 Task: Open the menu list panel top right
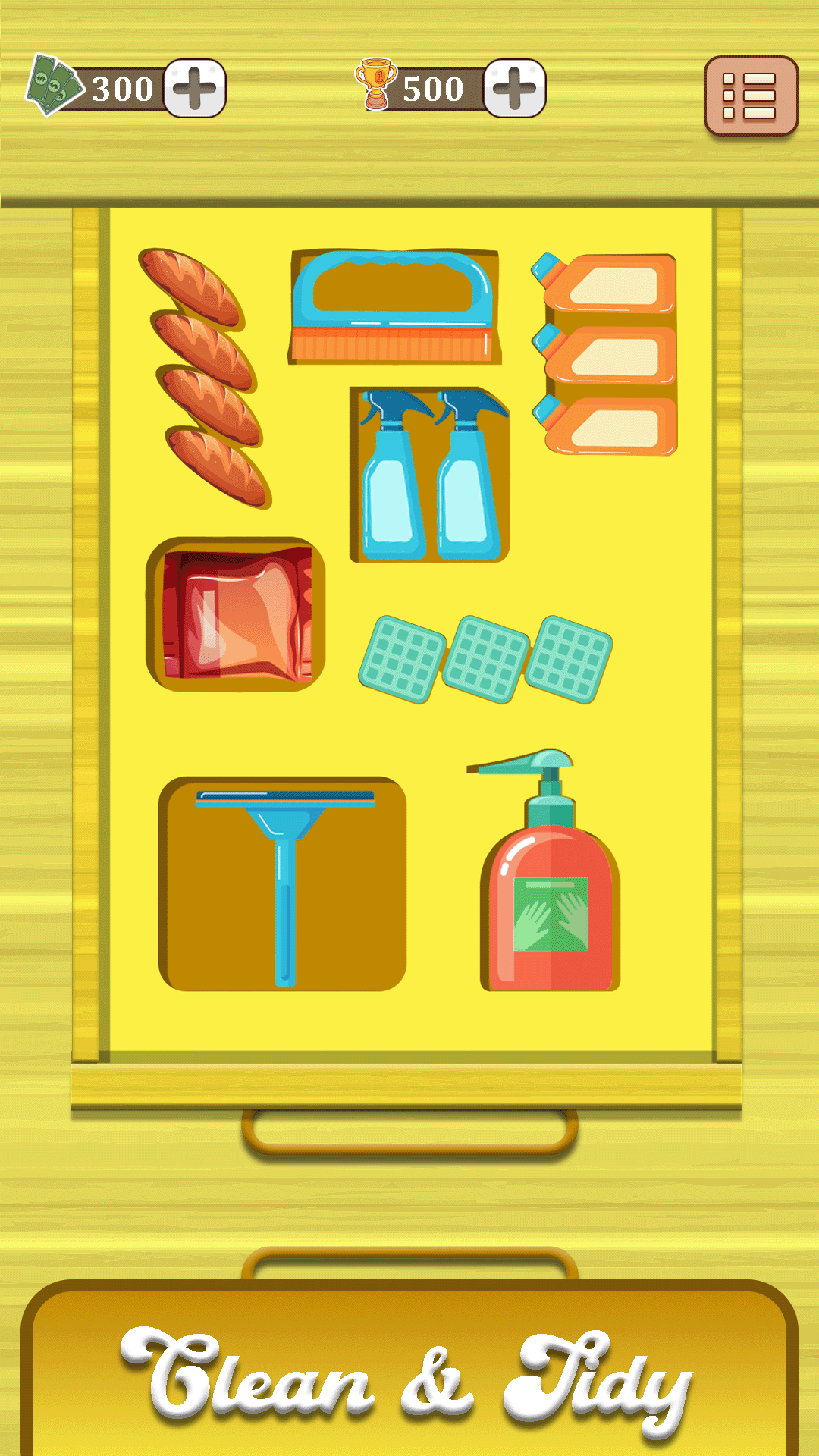point(752,93)
